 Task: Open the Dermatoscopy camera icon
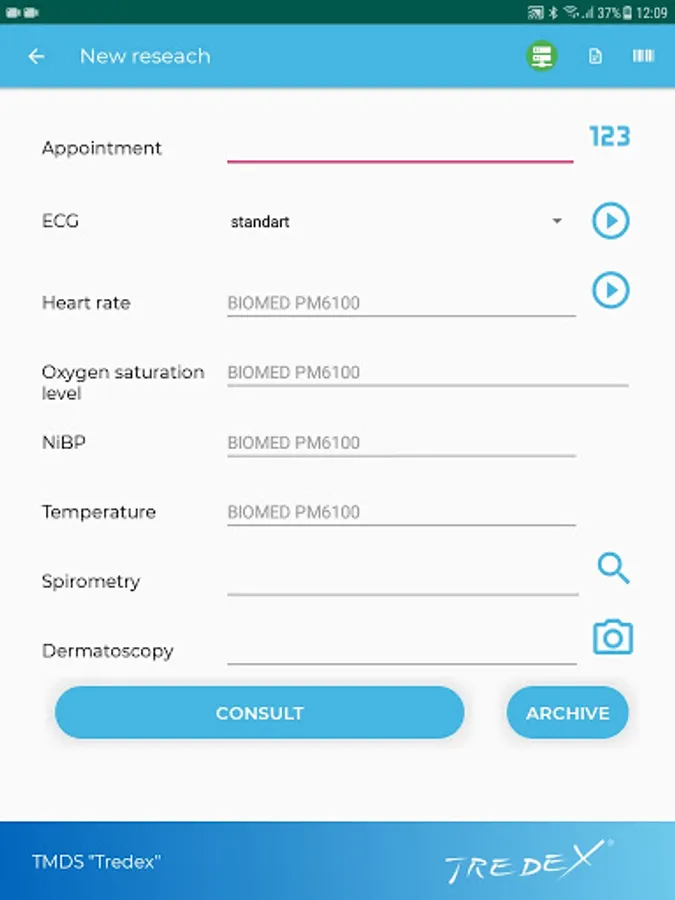tap(612, 637)
